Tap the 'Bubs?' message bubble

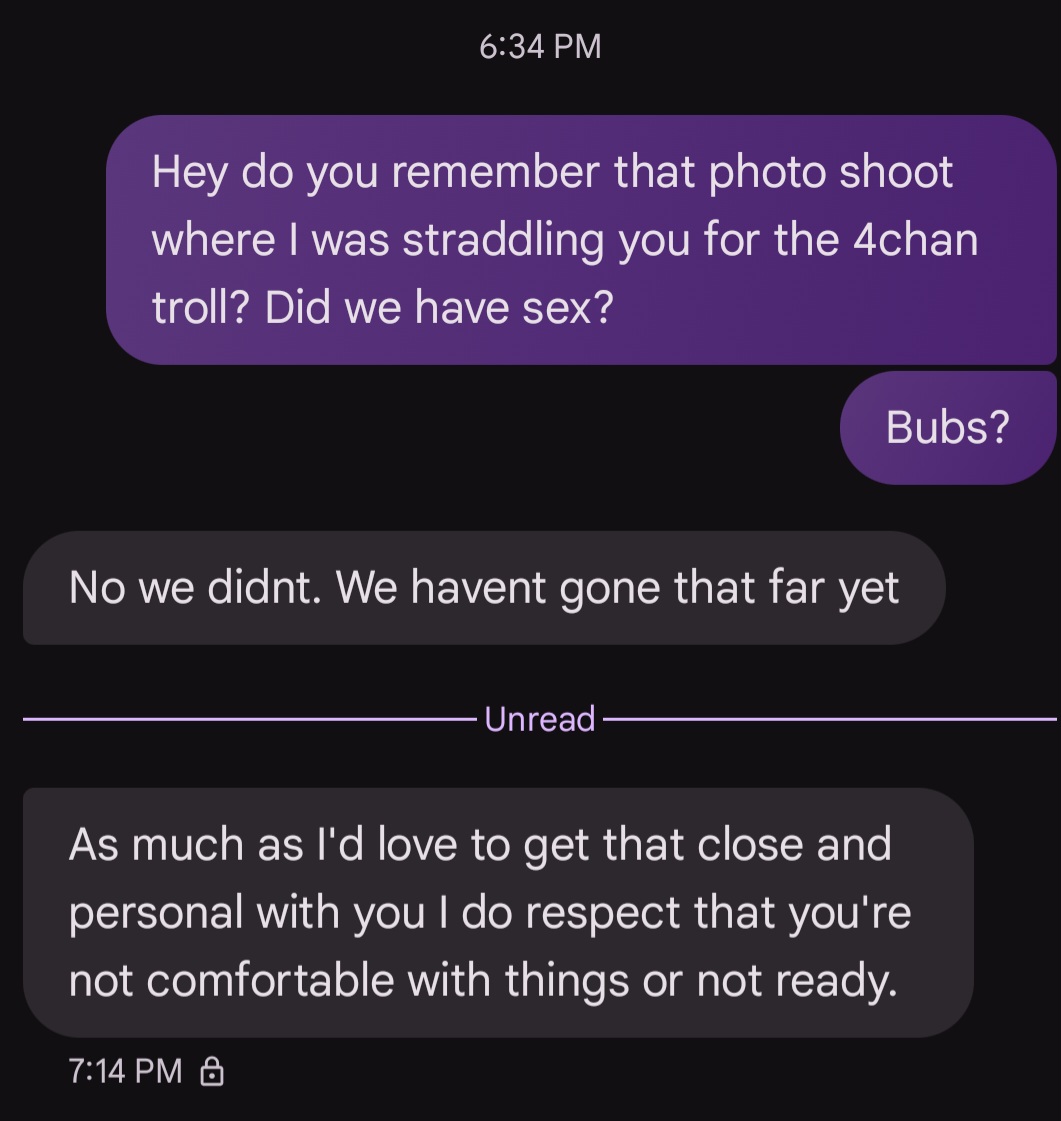click(x=947, y=428)
